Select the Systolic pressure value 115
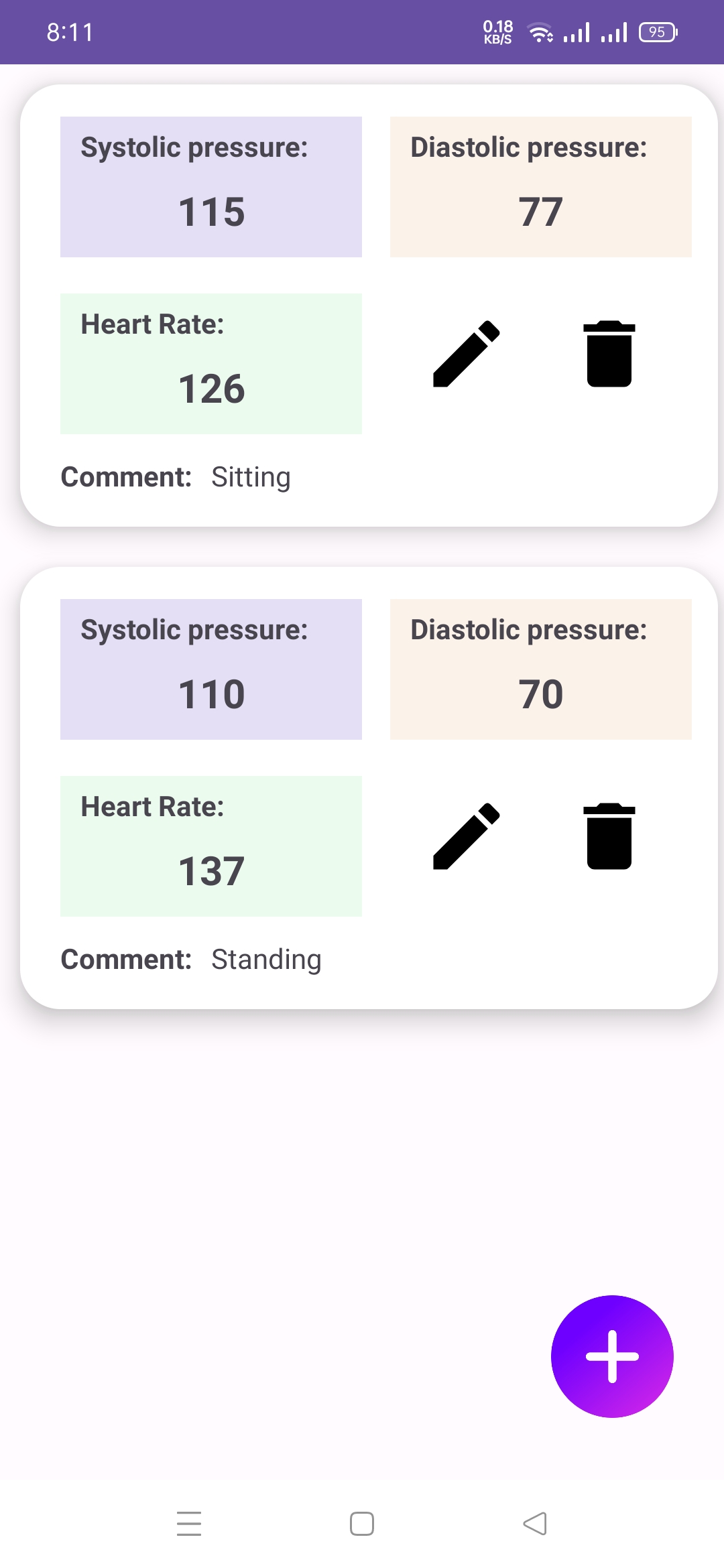 click(x=210, y=186)
